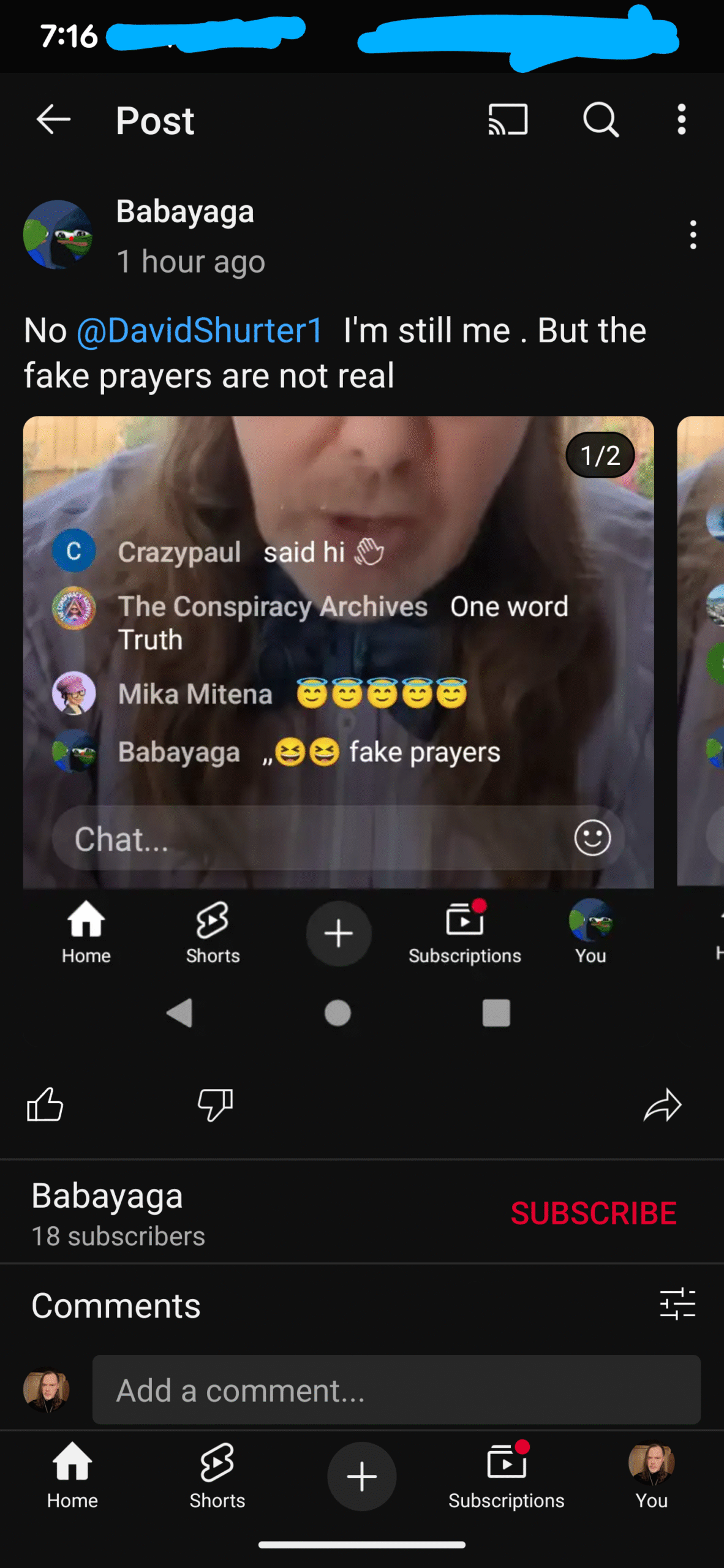
Task: Tap the Add a comment field
Action: [x=396, y=1390]
